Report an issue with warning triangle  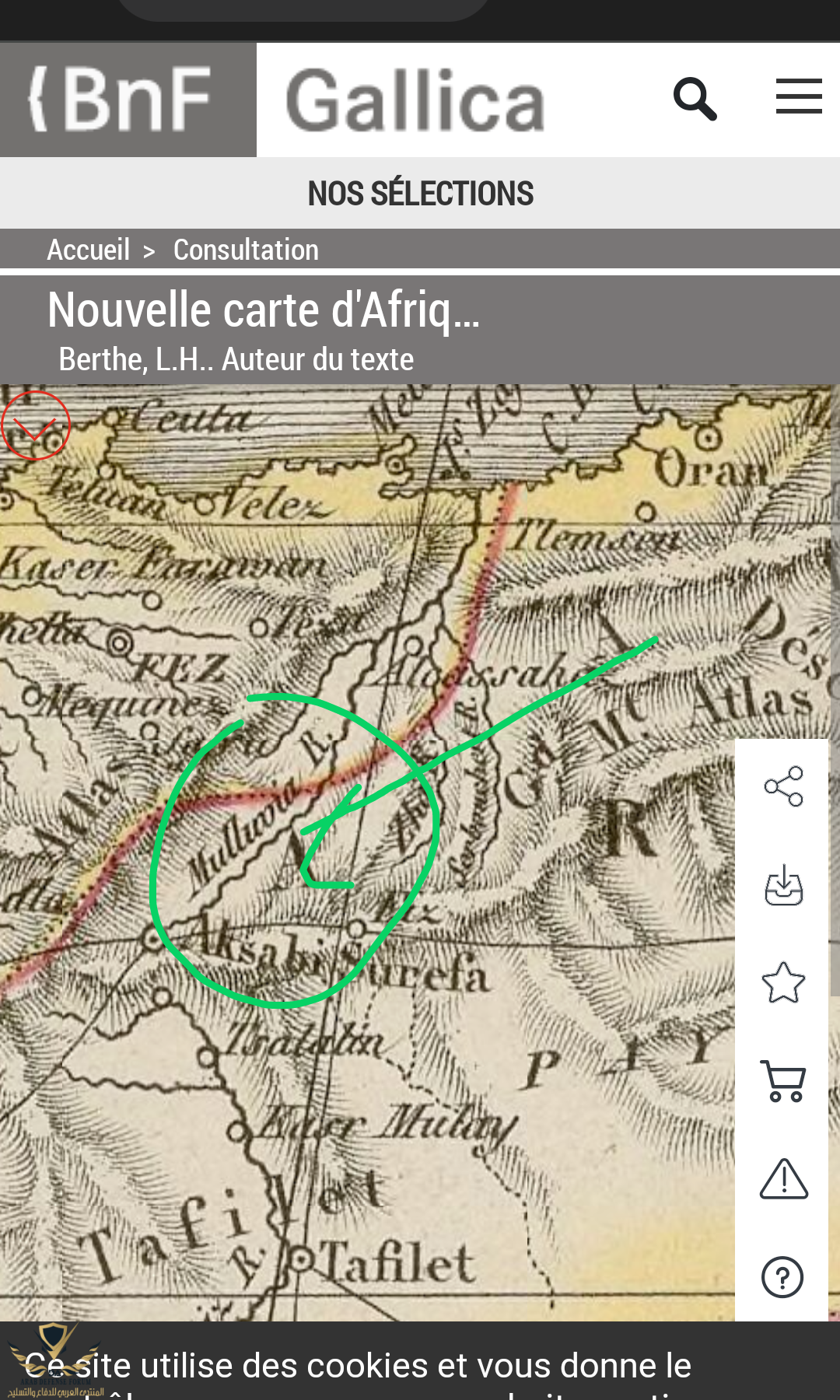point(783,1179)
